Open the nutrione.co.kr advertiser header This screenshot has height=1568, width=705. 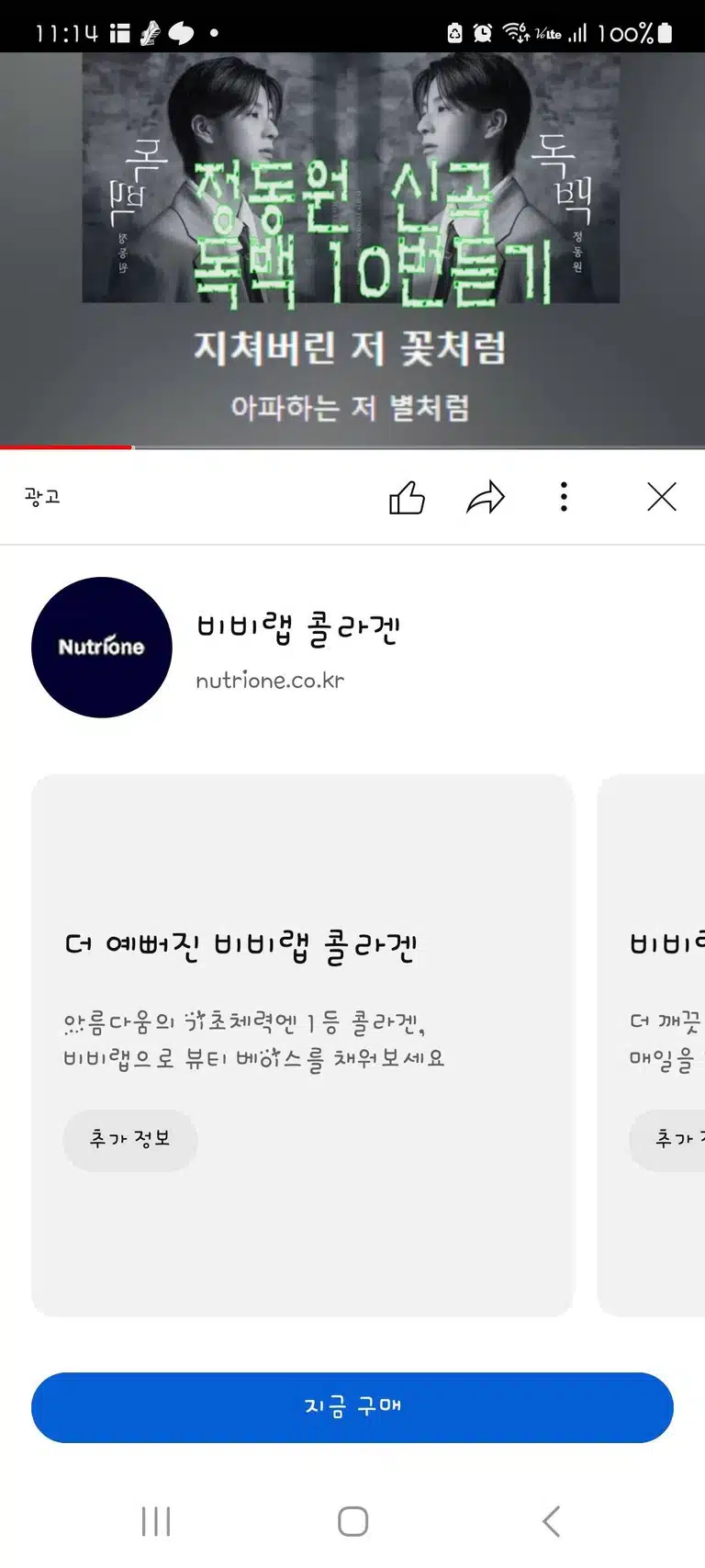(x=352, y=648)
